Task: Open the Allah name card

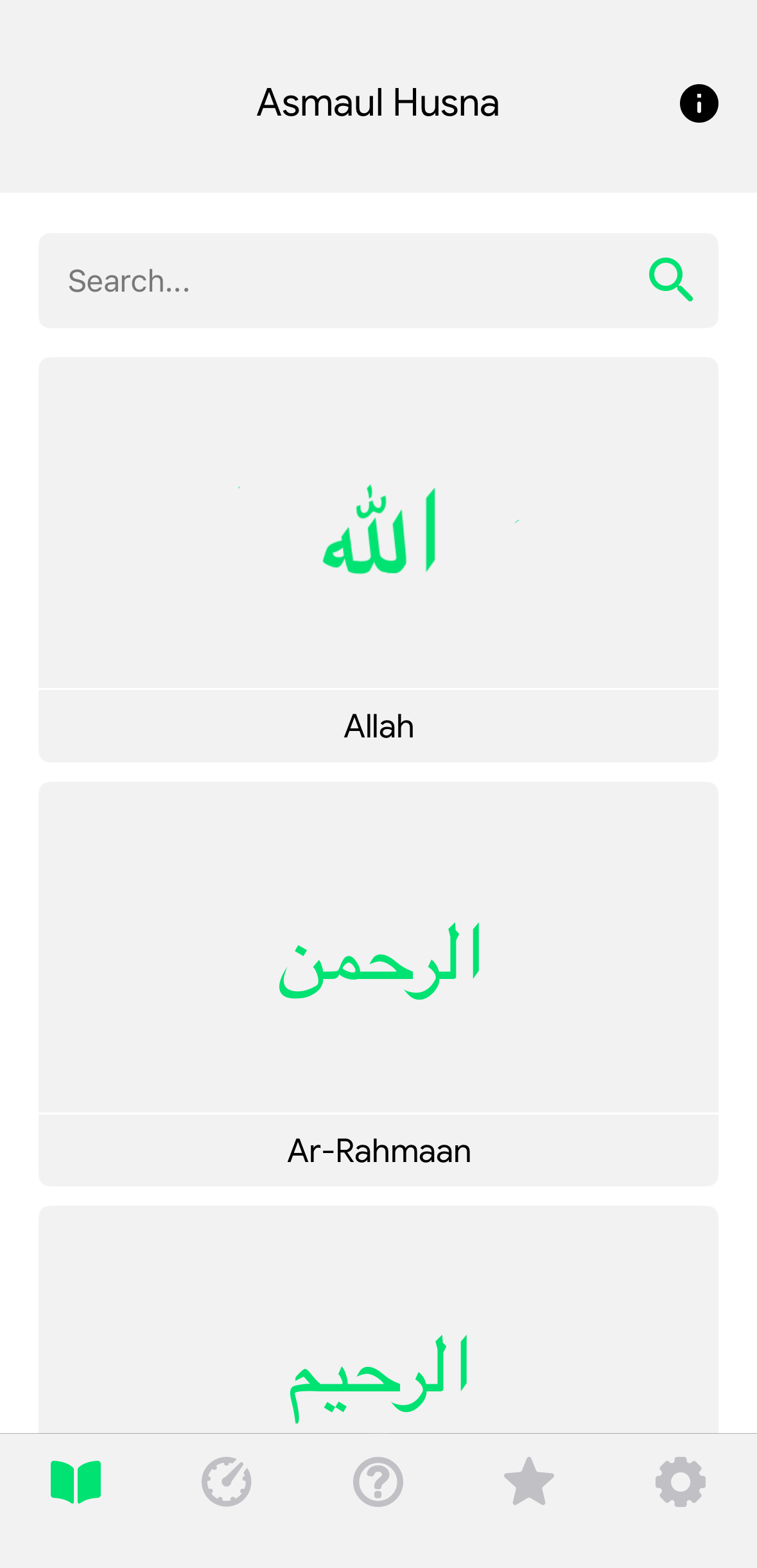Action: coord(378,559)
